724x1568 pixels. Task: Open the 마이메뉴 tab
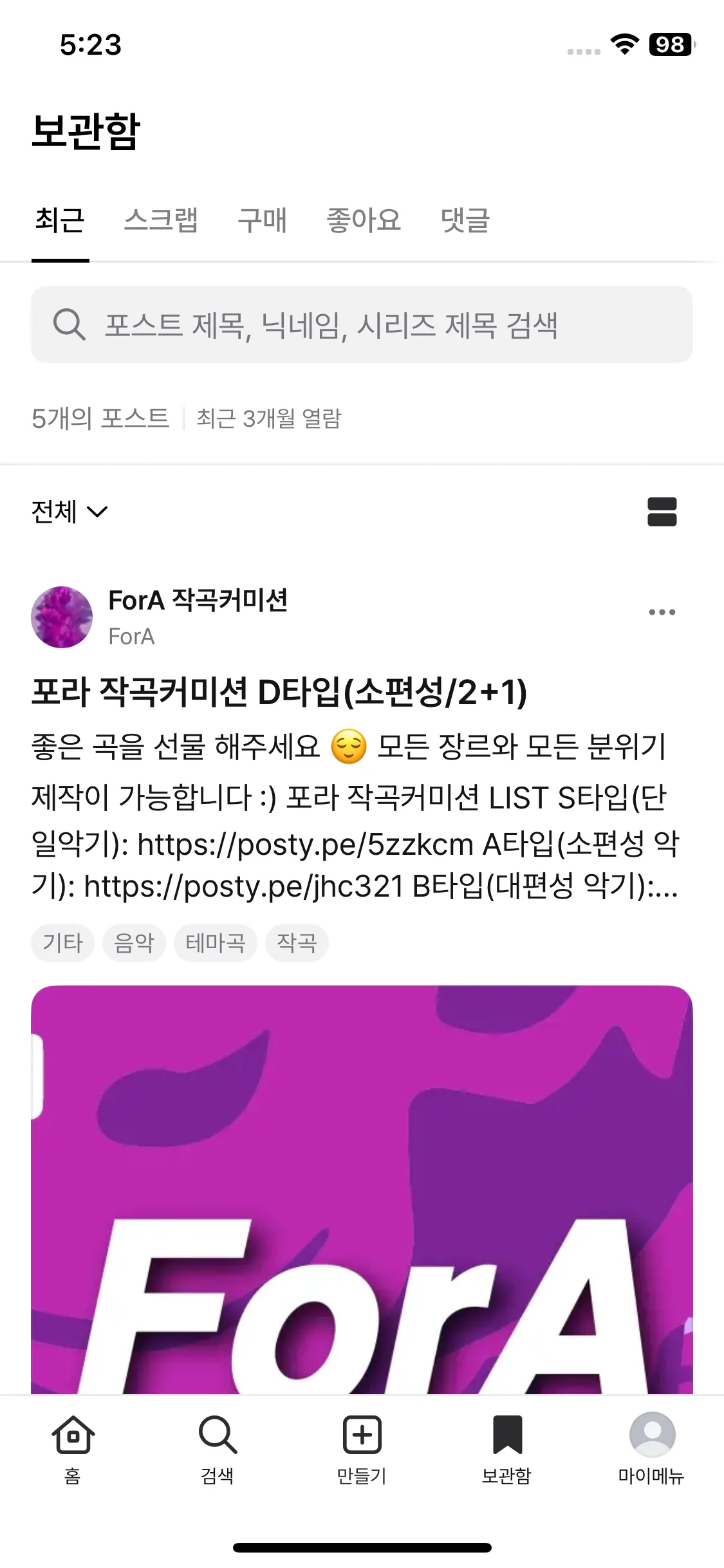[x=651, y=1448]
